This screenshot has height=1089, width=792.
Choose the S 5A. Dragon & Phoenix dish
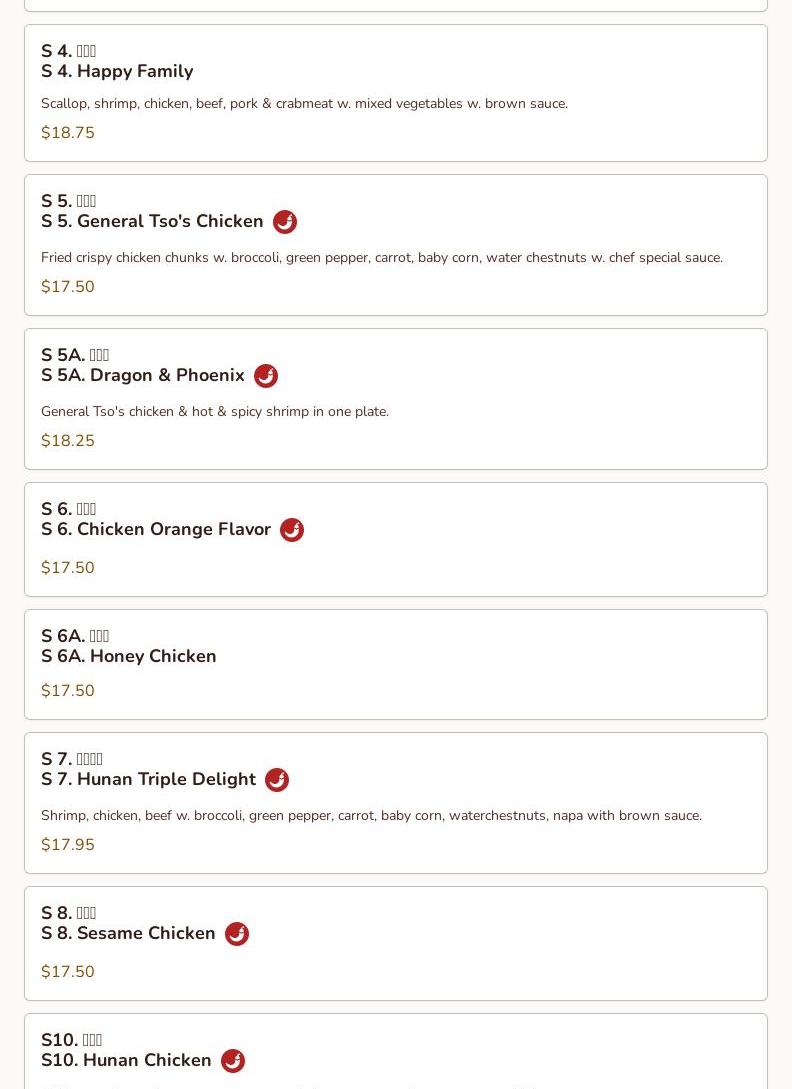click(x=395, y=399)
